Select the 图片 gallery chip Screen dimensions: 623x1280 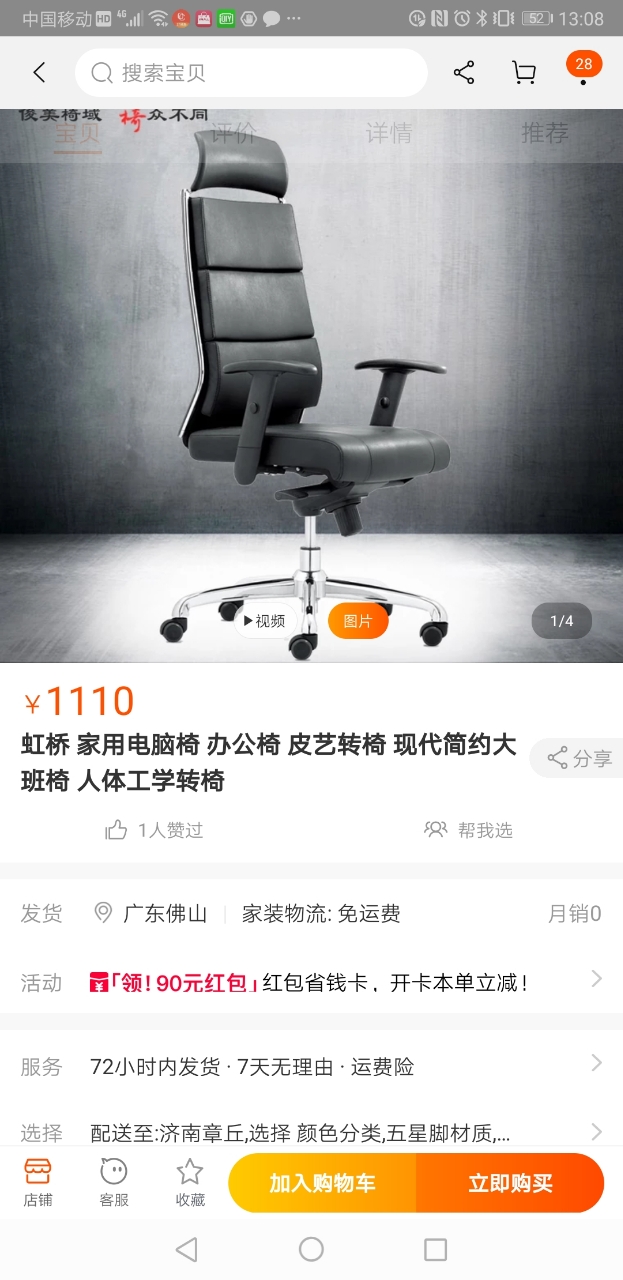[x=357, y=621]
